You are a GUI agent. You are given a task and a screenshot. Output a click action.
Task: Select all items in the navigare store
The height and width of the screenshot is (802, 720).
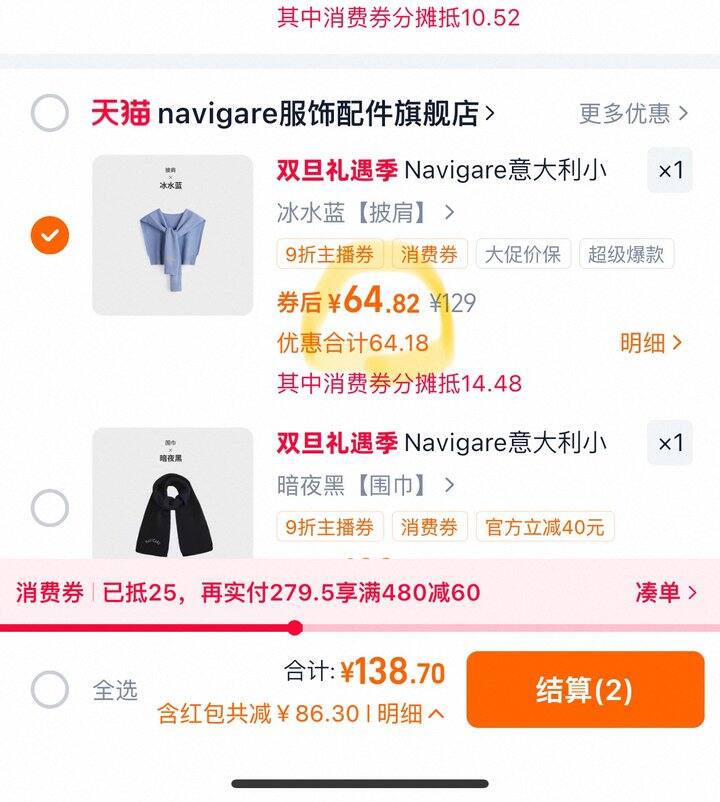click(x=49, y=113)
